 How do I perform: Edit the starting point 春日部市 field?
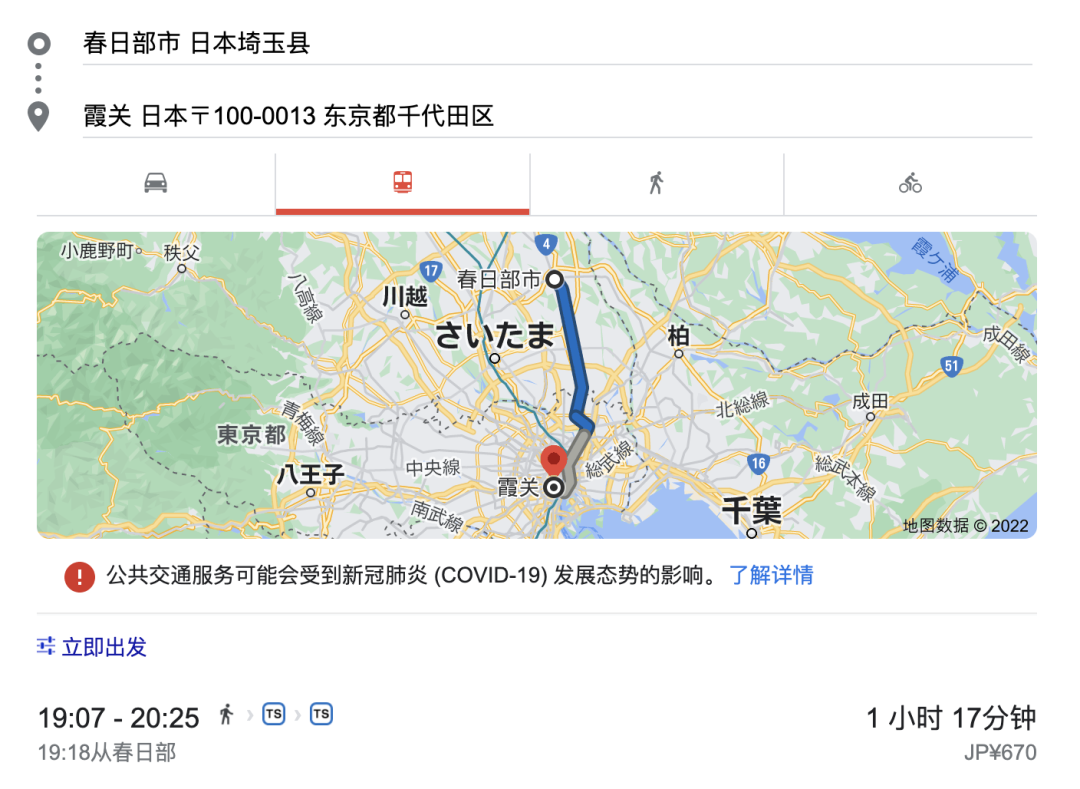557,43
